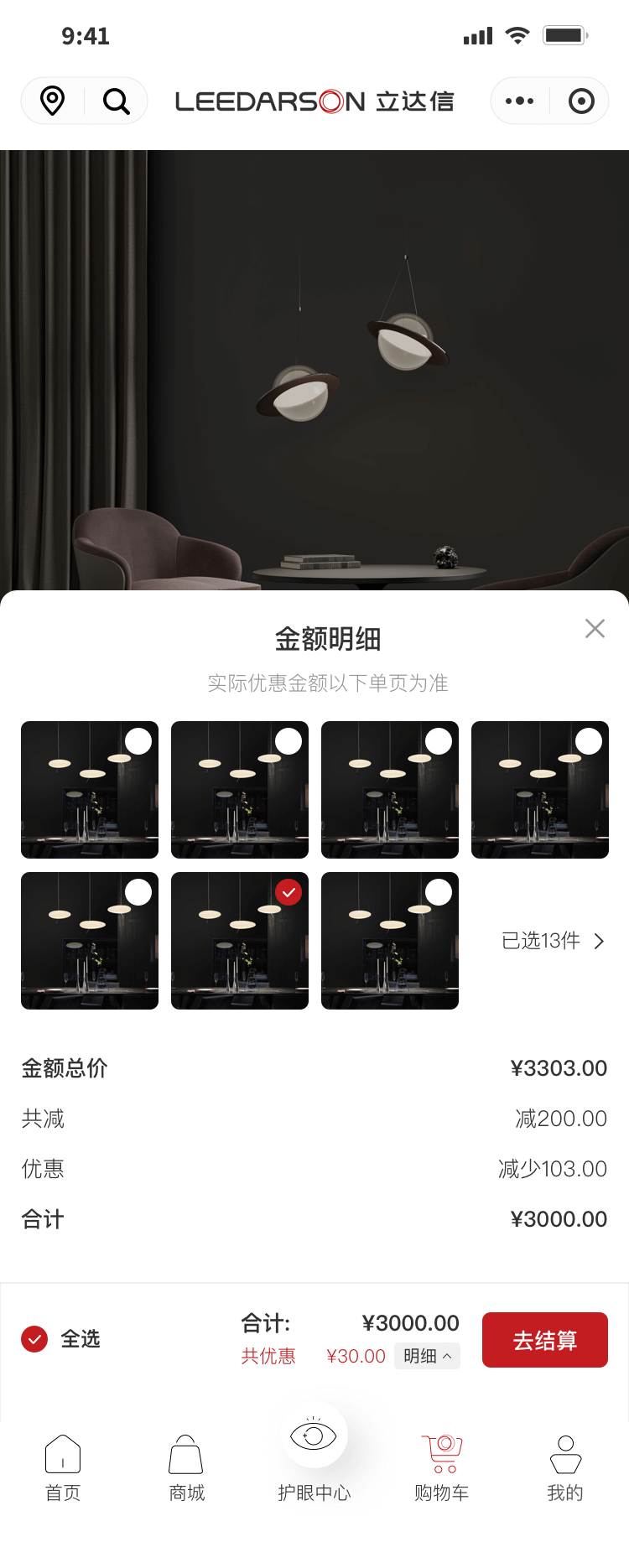The image size is (629, 1568).
Task: Open 已选13件 selected items list
Action: tap(553, 941)
